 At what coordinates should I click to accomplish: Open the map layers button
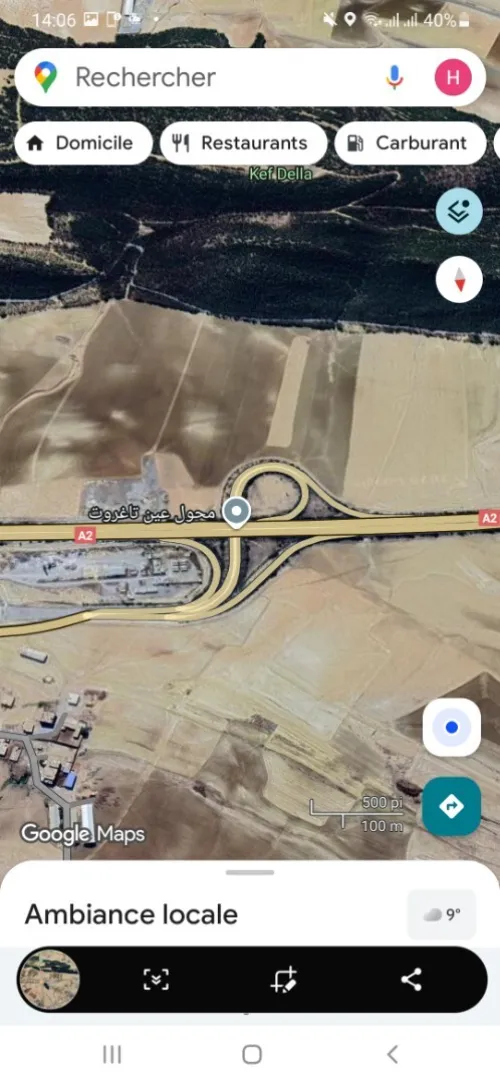tap(459, 211)
